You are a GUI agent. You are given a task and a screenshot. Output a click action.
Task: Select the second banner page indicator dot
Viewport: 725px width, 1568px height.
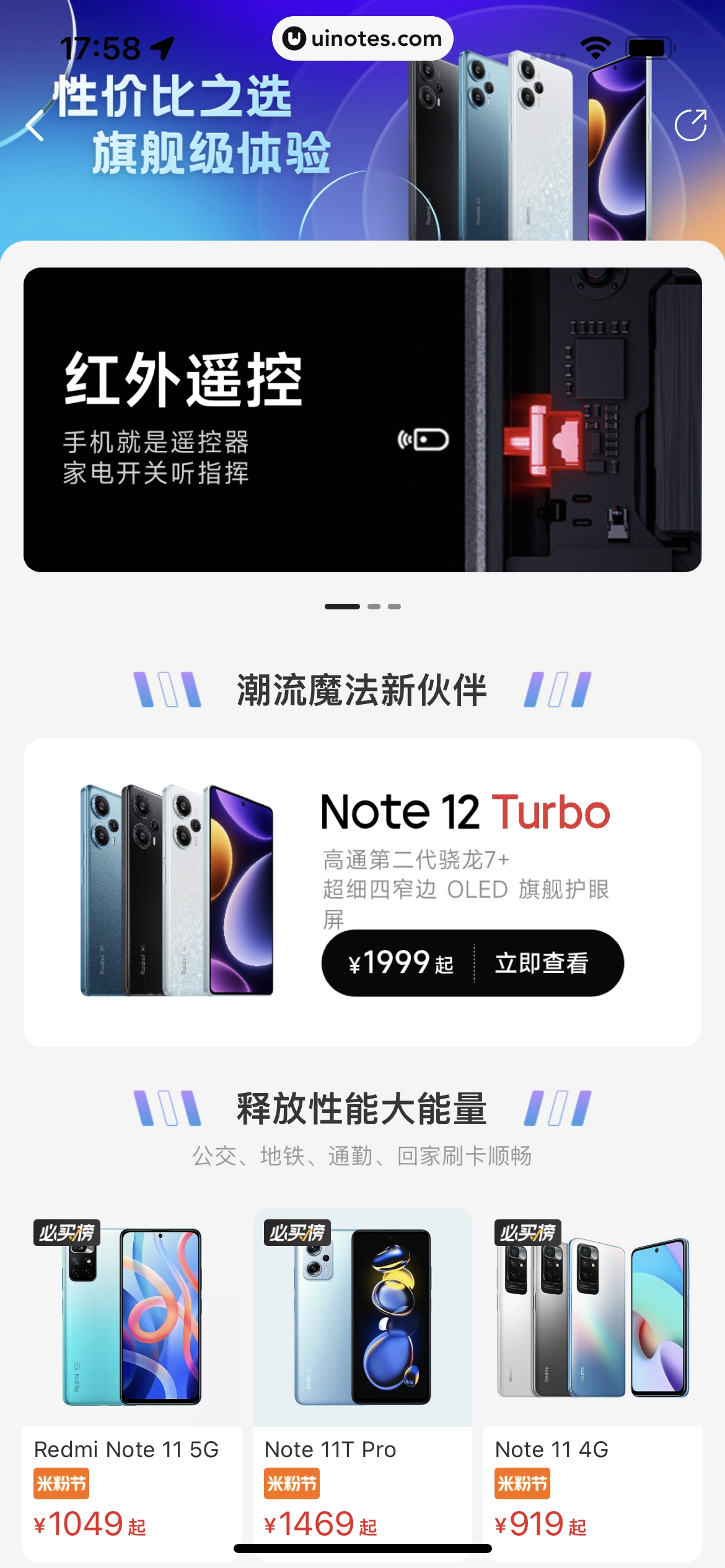click(x=374, y=606)
